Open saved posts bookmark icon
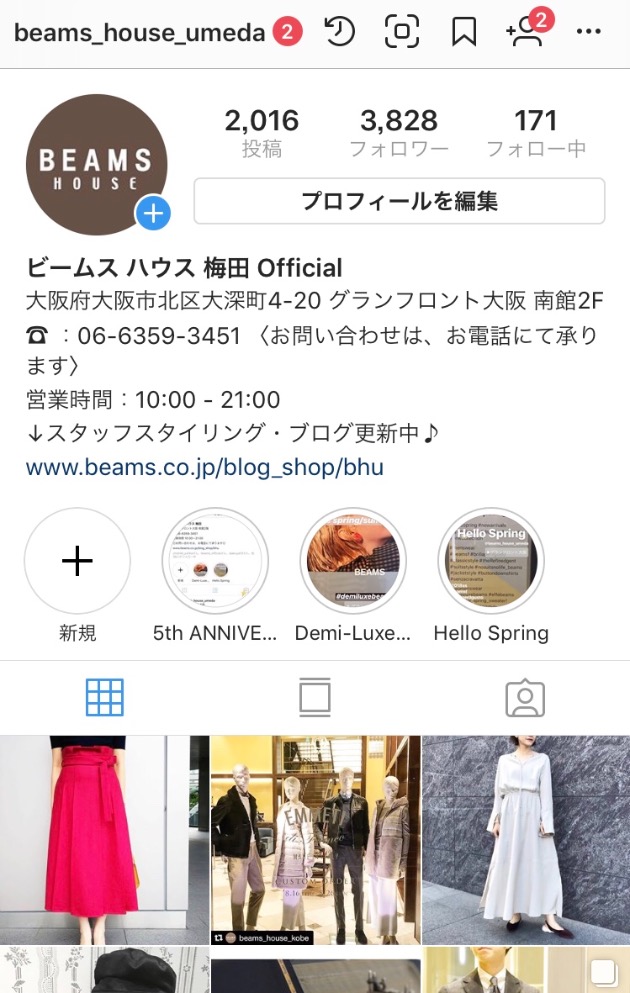Viewport: 630px width, 993px height. pyautogui.click(x=464, y=32)
